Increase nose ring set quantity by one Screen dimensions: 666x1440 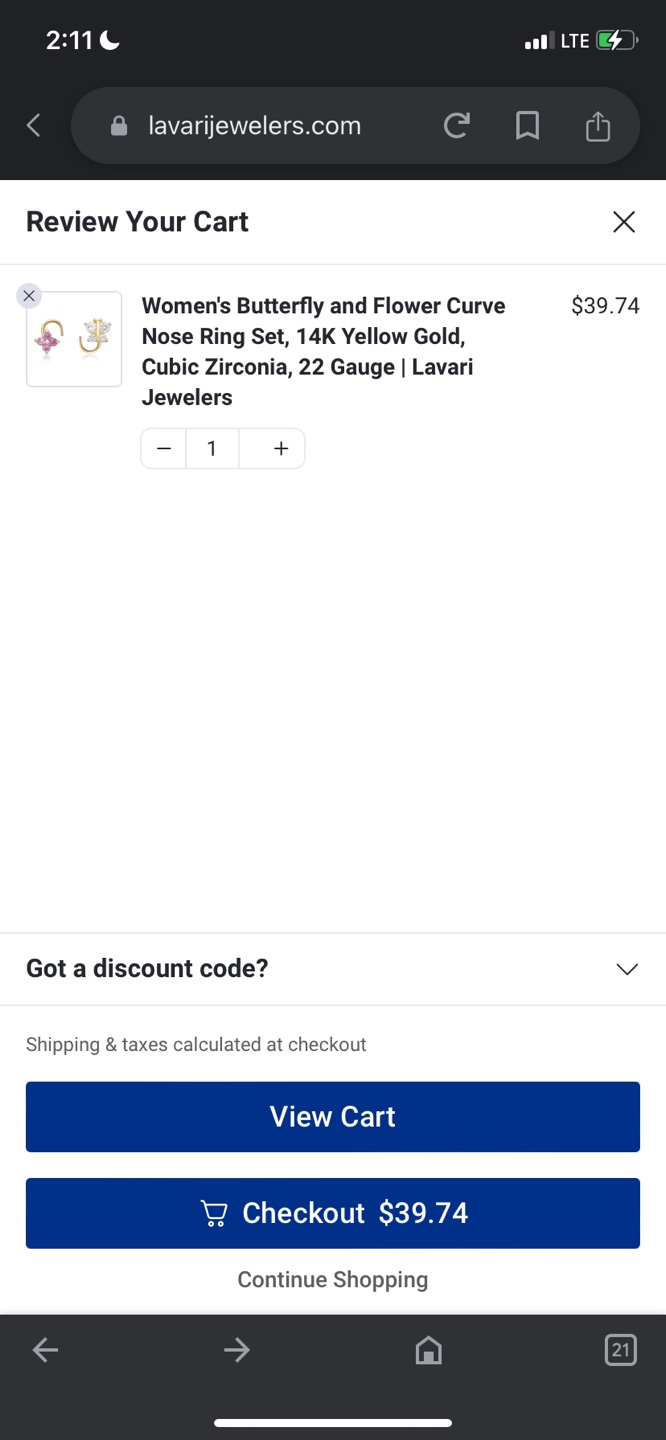[281, 449]
